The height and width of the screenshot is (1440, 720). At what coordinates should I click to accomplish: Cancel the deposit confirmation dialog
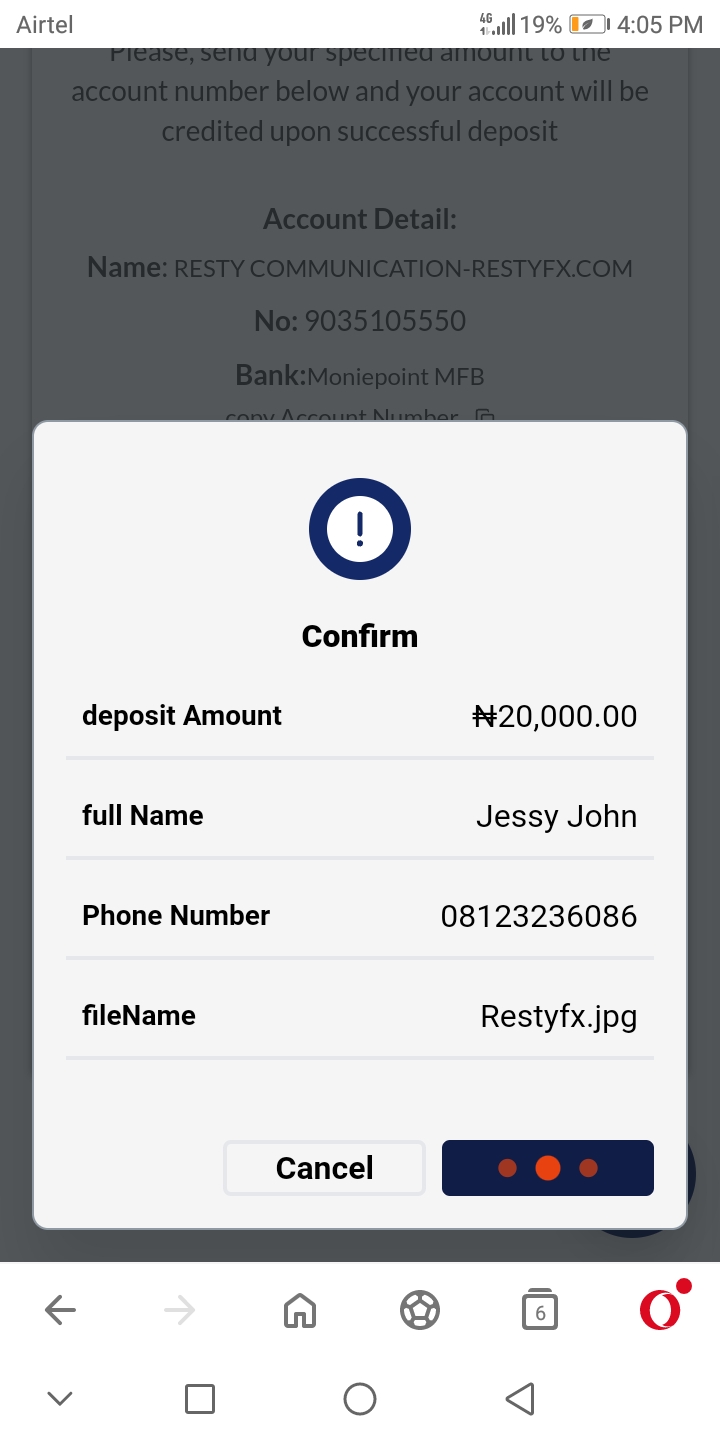324,1168
